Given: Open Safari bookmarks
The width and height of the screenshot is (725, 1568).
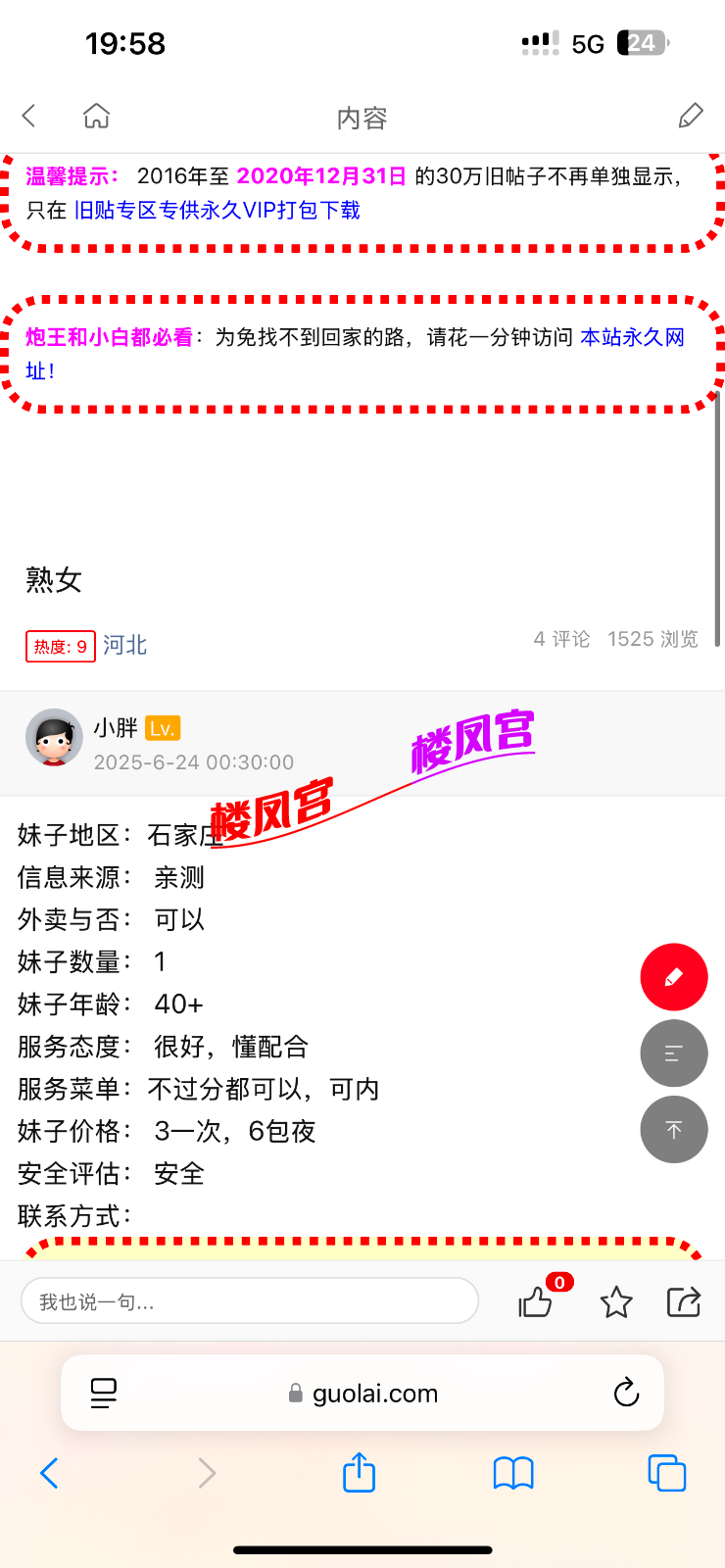Looking at the screenshot, I should point(513,1473).
